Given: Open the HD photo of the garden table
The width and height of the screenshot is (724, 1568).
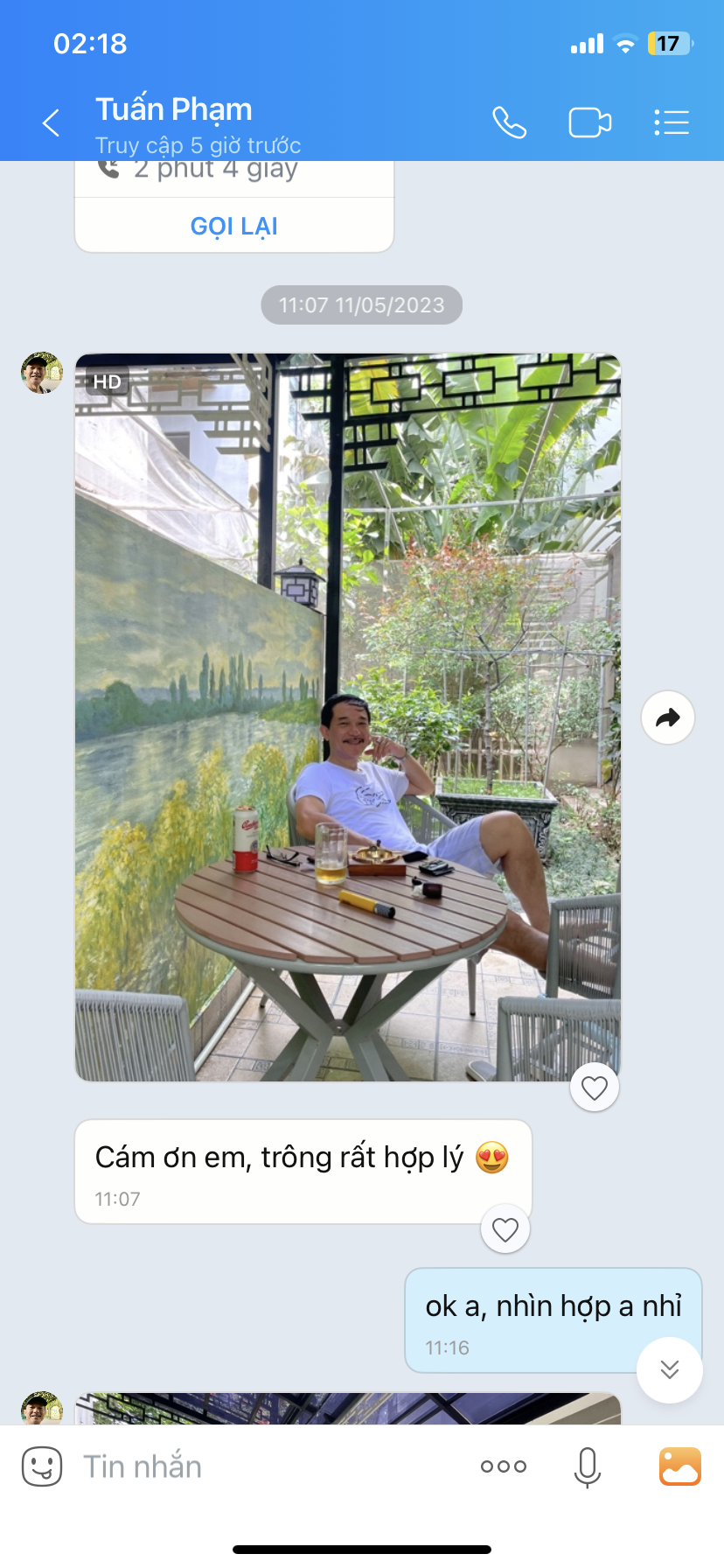Looking at the screenshot, I should (x=347, y=717).
